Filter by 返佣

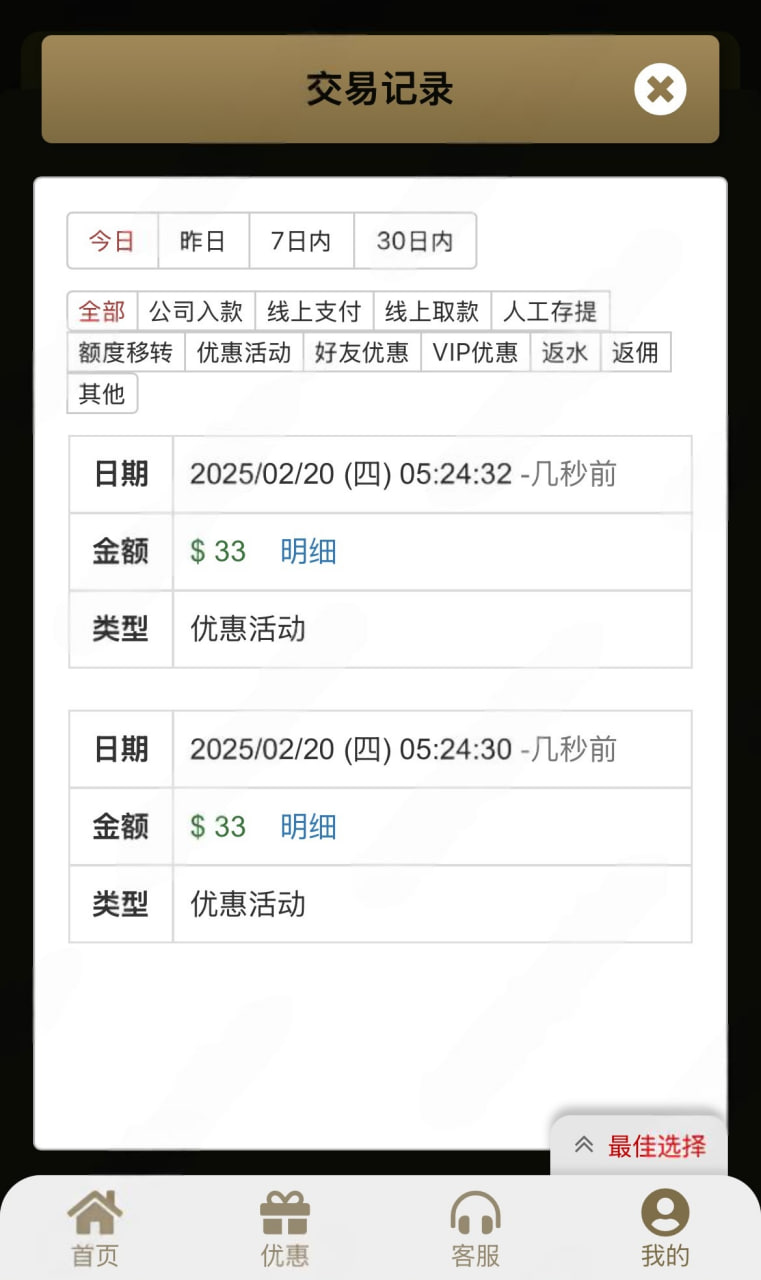pos(636,352)
